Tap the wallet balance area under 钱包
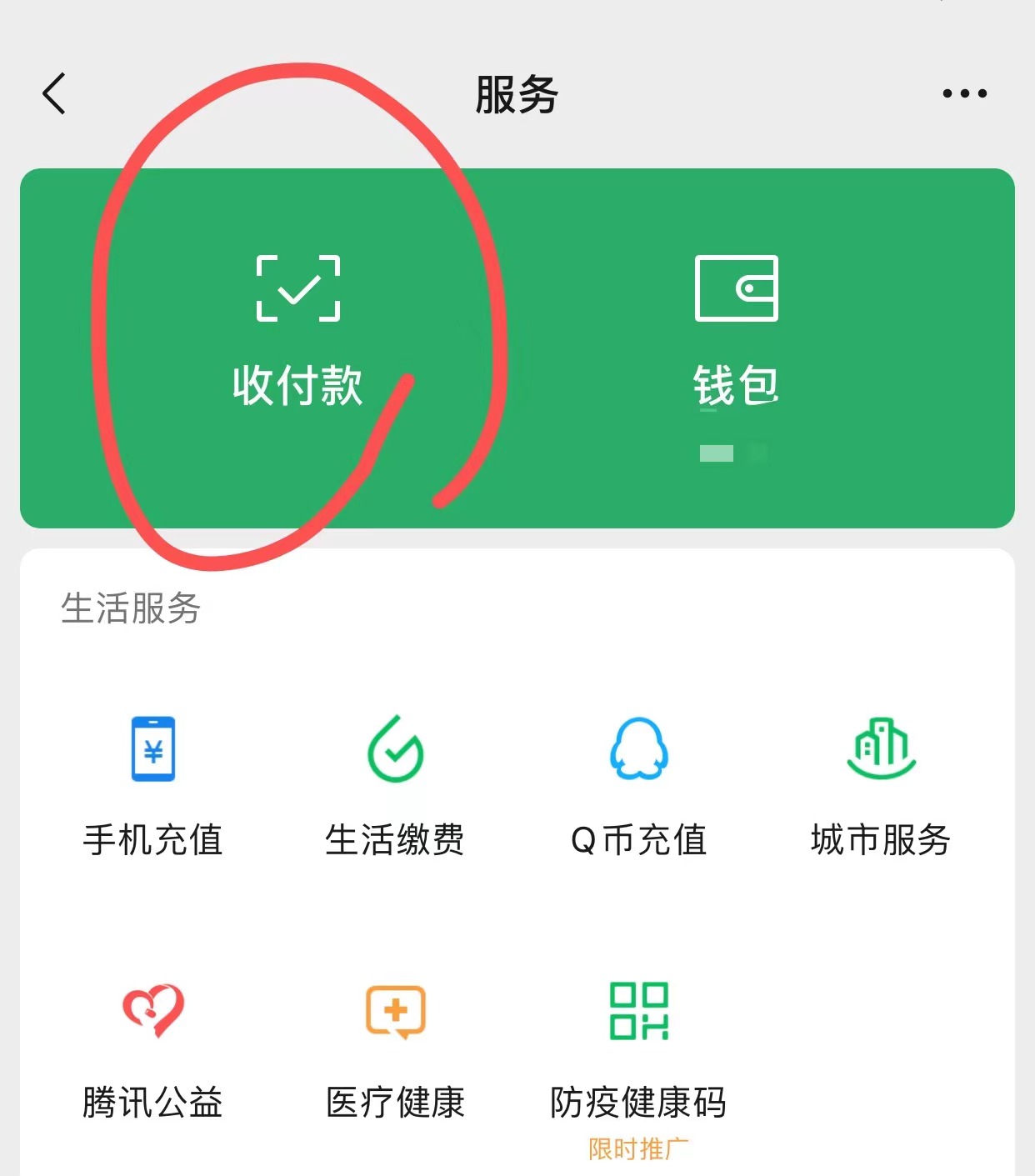This screenshot has height=1176, width=1035. 737,453
